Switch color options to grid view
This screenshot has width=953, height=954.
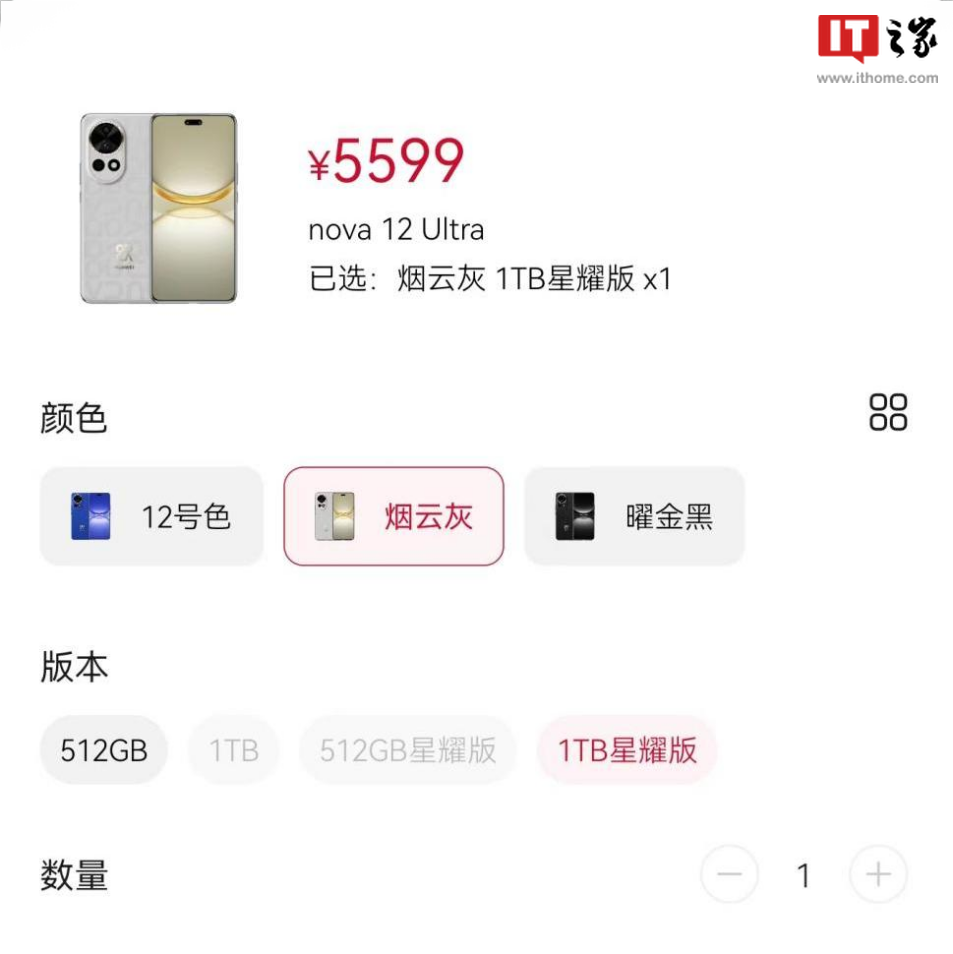point(888,411)
